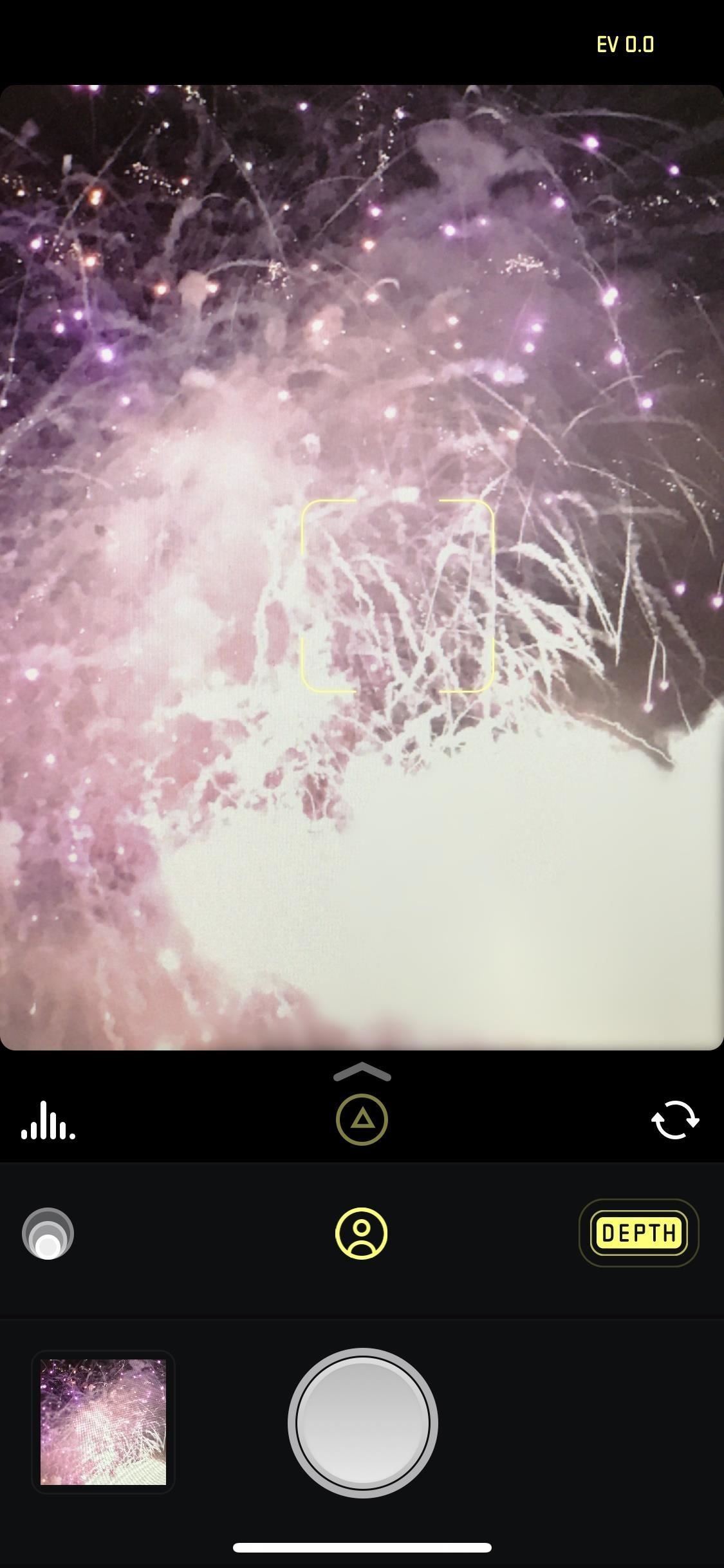Screen dimensions: 724x1568
Task: Open the overlapping circles lens options
Action: (48, 1233)
